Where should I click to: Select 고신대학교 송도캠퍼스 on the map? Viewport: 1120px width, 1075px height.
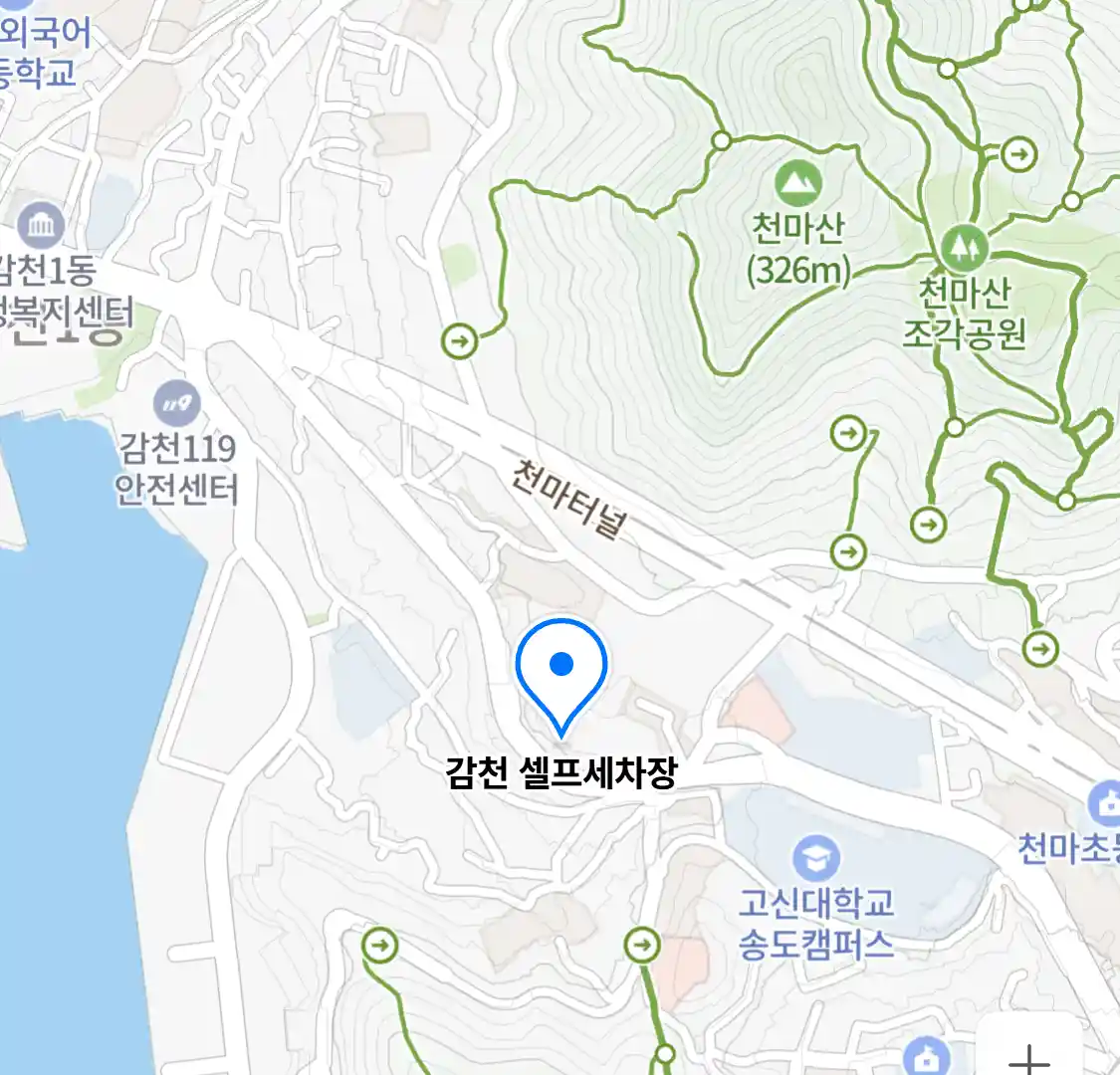point(815,859)
